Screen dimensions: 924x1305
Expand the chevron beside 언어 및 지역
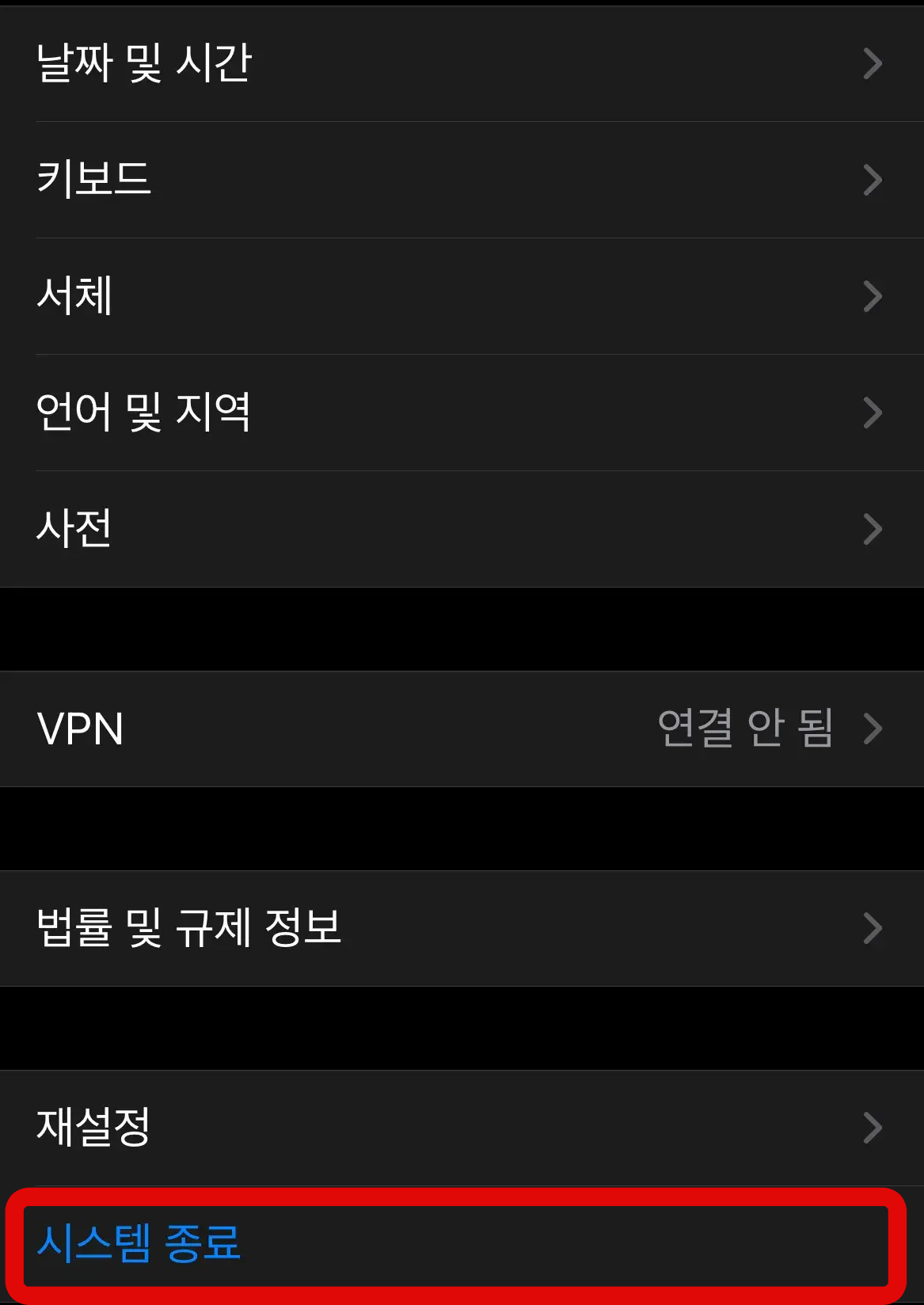tap(873, 413)
